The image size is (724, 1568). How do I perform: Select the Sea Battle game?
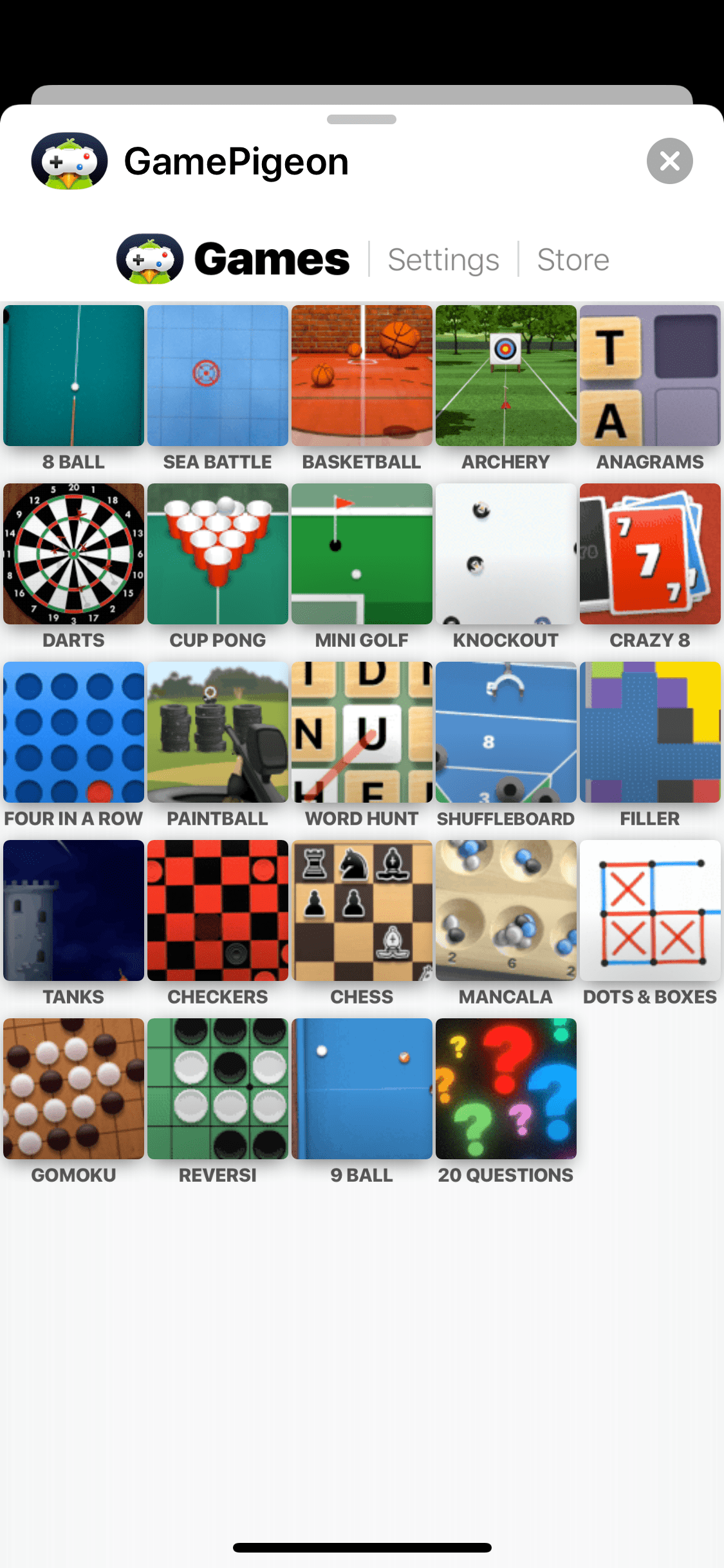click(x=218, y=376)
